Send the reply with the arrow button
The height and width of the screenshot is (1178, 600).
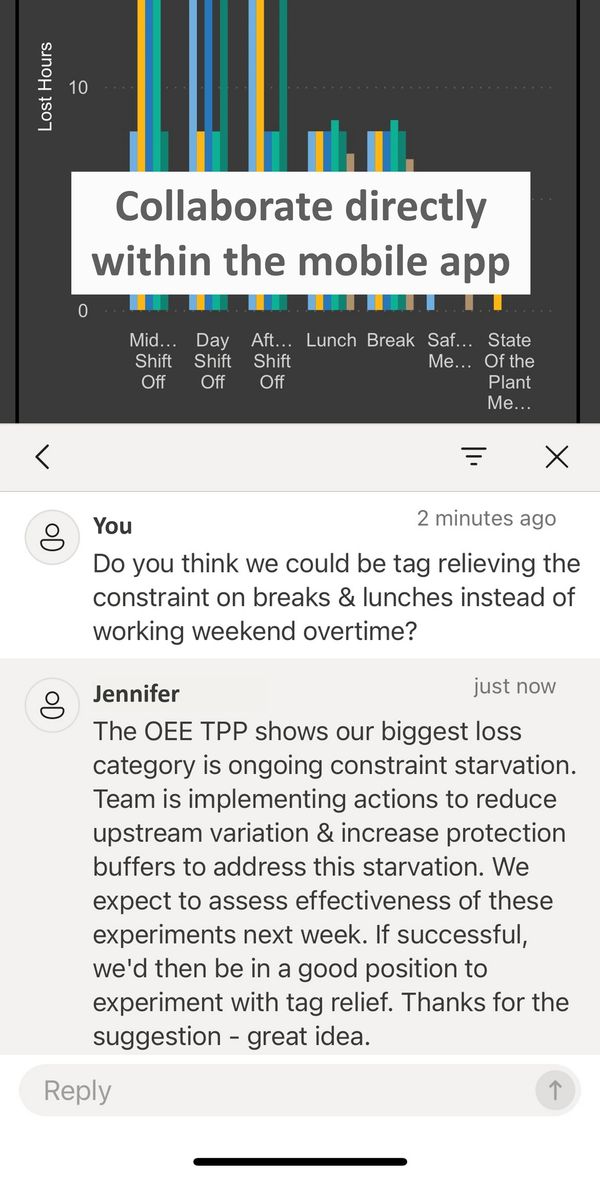click(555, 1090)
